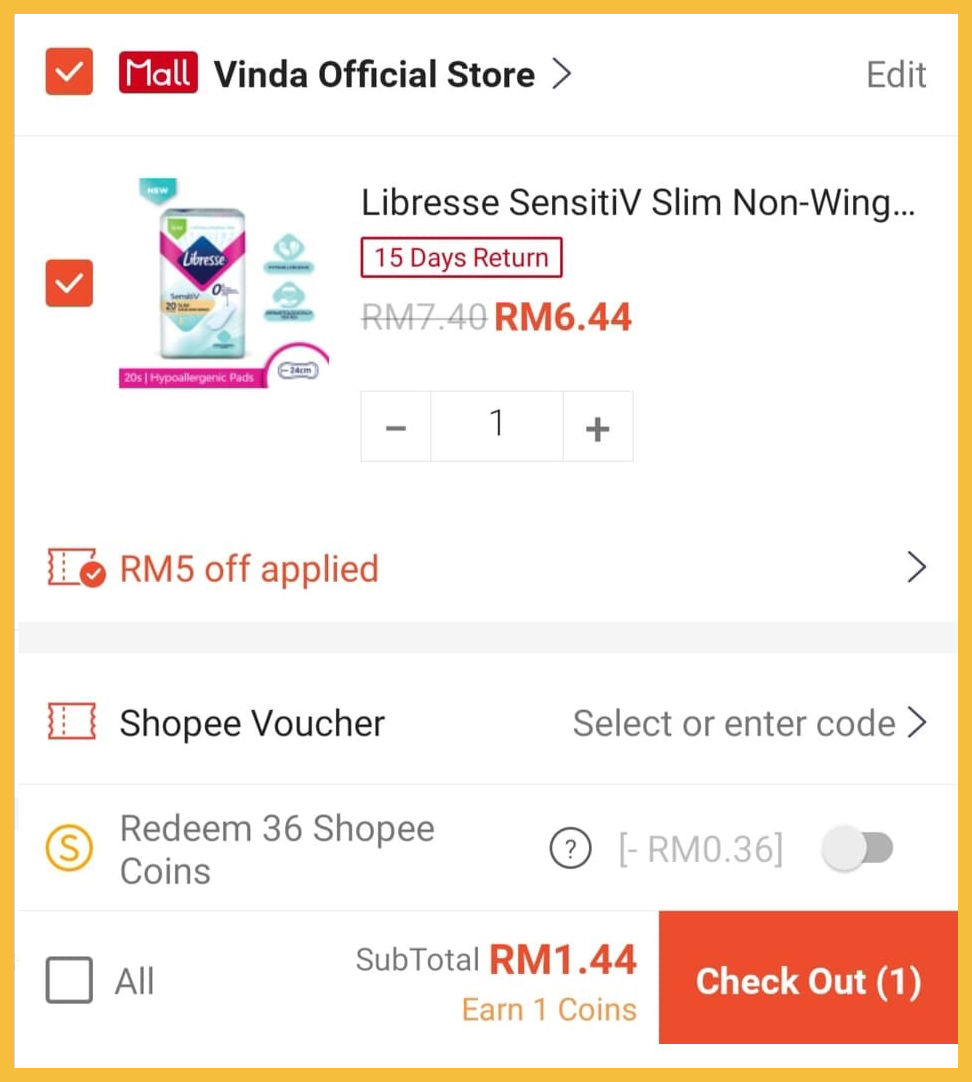Screen dimensions: 972x1082
Task: Edit the quantity field showing 1
Action: pos(497,426)
